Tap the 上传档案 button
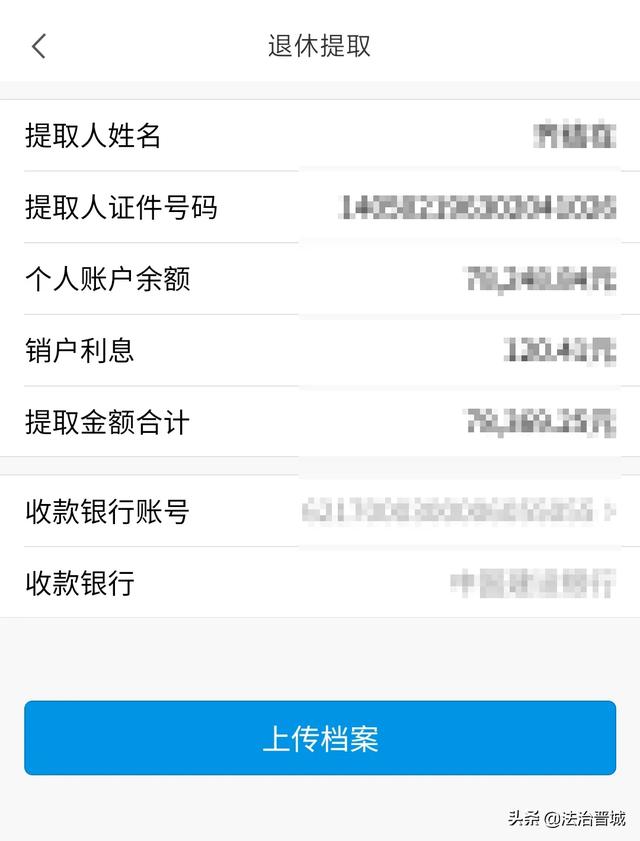 pos(320,738)
